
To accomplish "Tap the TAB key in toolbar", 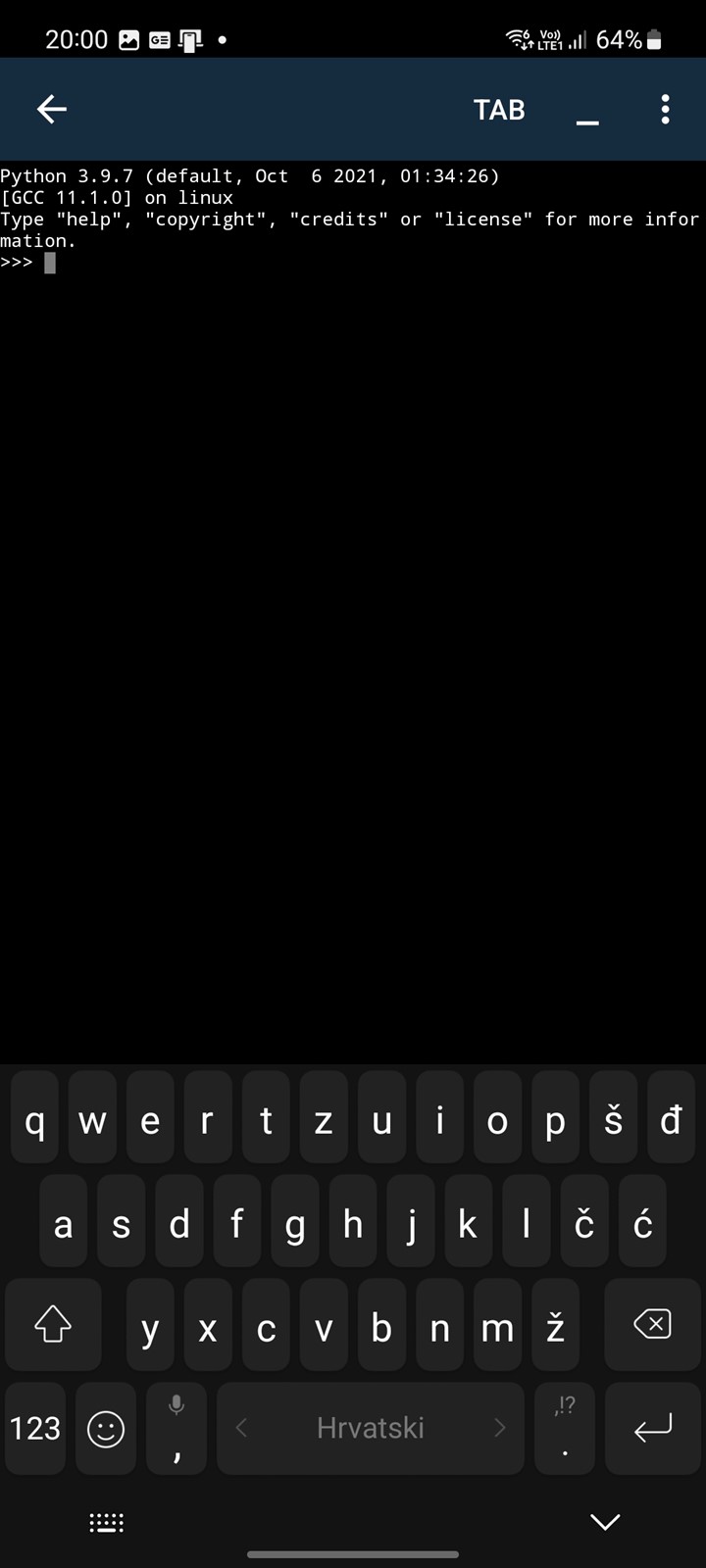I will pyautogui.click(x=499, y=110).
